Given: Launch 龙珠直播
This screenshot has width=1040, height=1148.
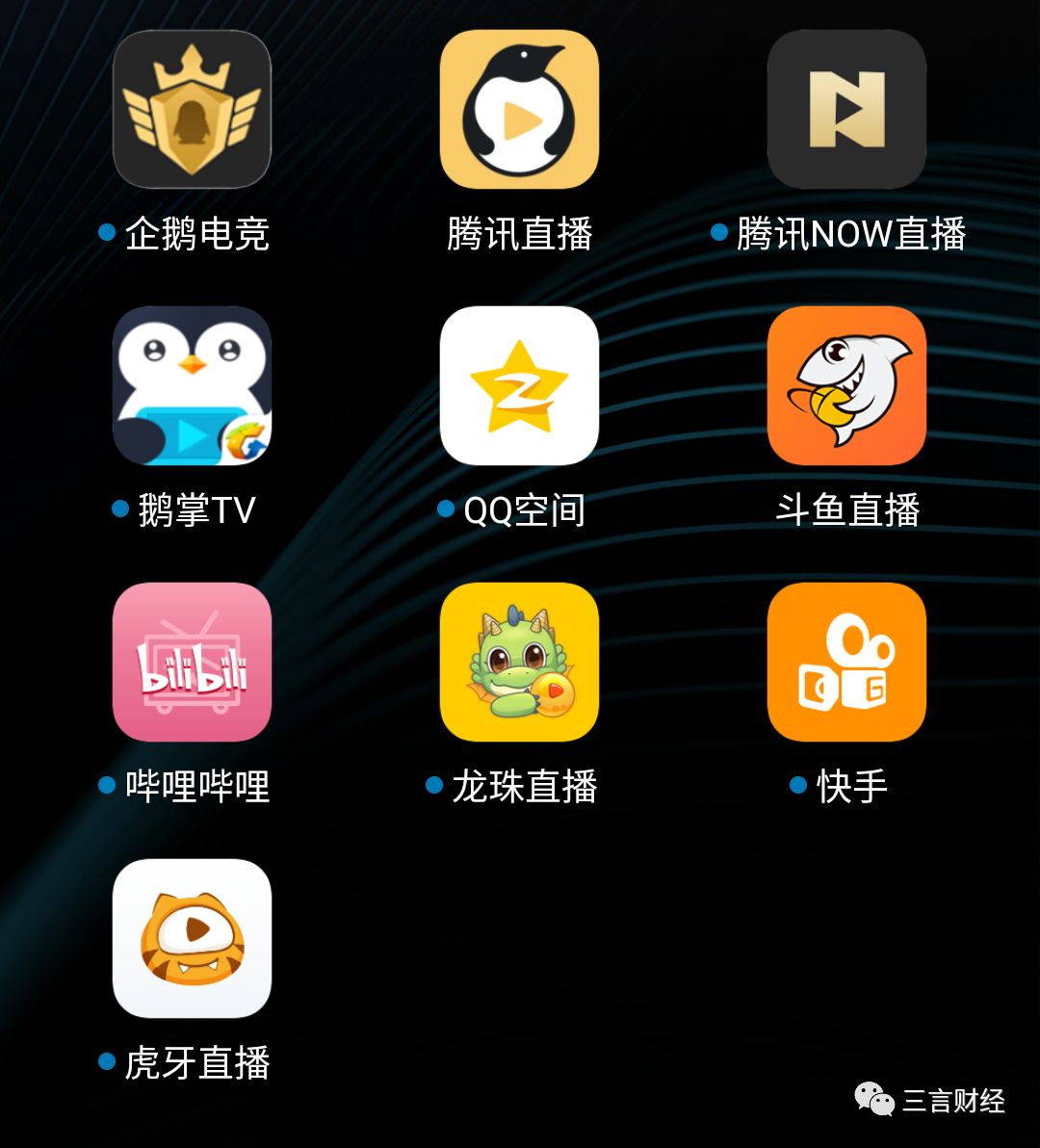Looking at the screenshot, I should point(519,662).
